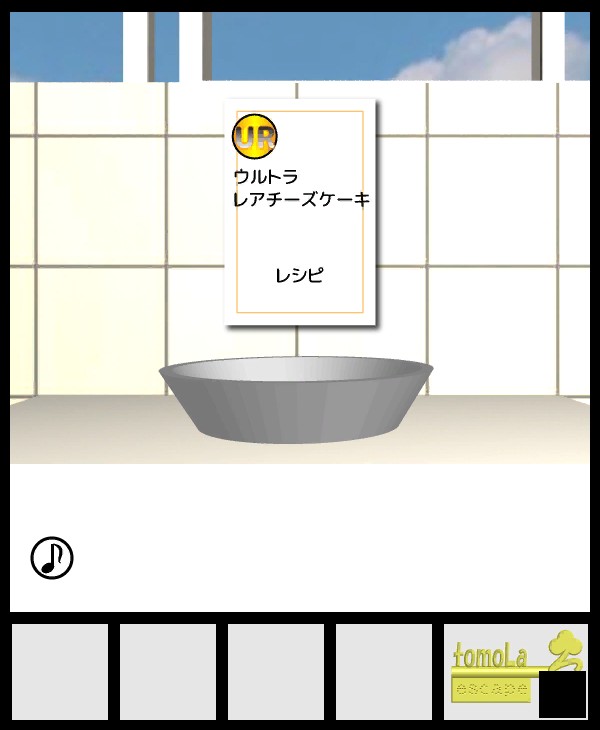Open the Ultra Rare Cheesecake recipe card
Screen dimensions: 600x730
tap(300, 211)
